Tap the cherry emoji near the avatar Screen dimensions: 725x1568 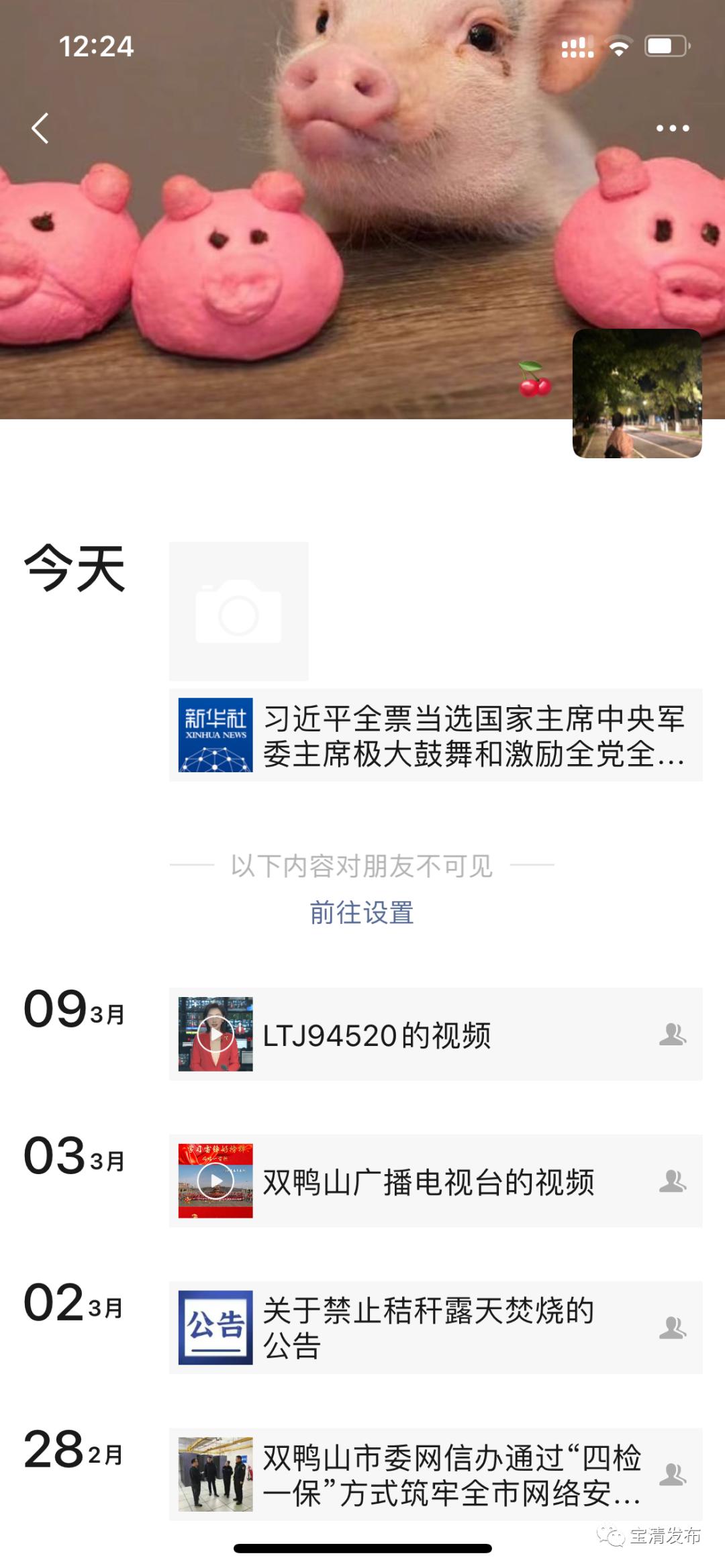coord(534,379)
